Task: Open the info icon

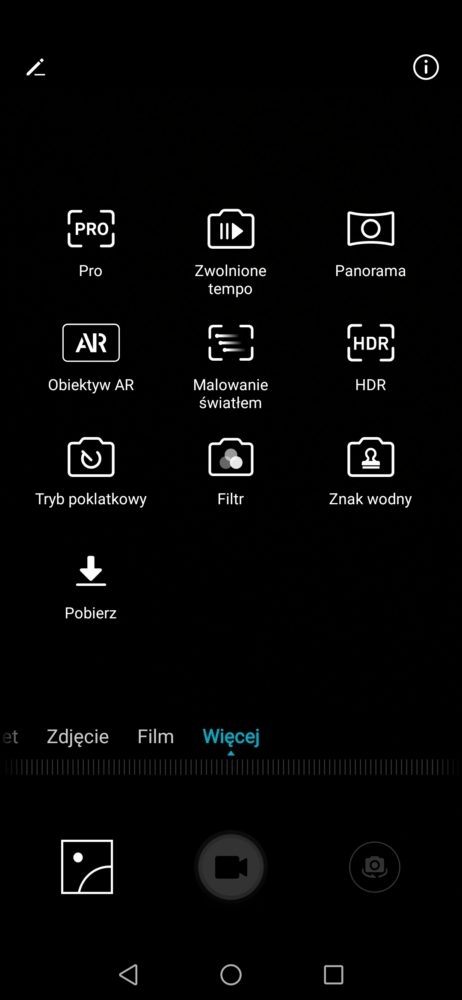Action: point(426,67)
